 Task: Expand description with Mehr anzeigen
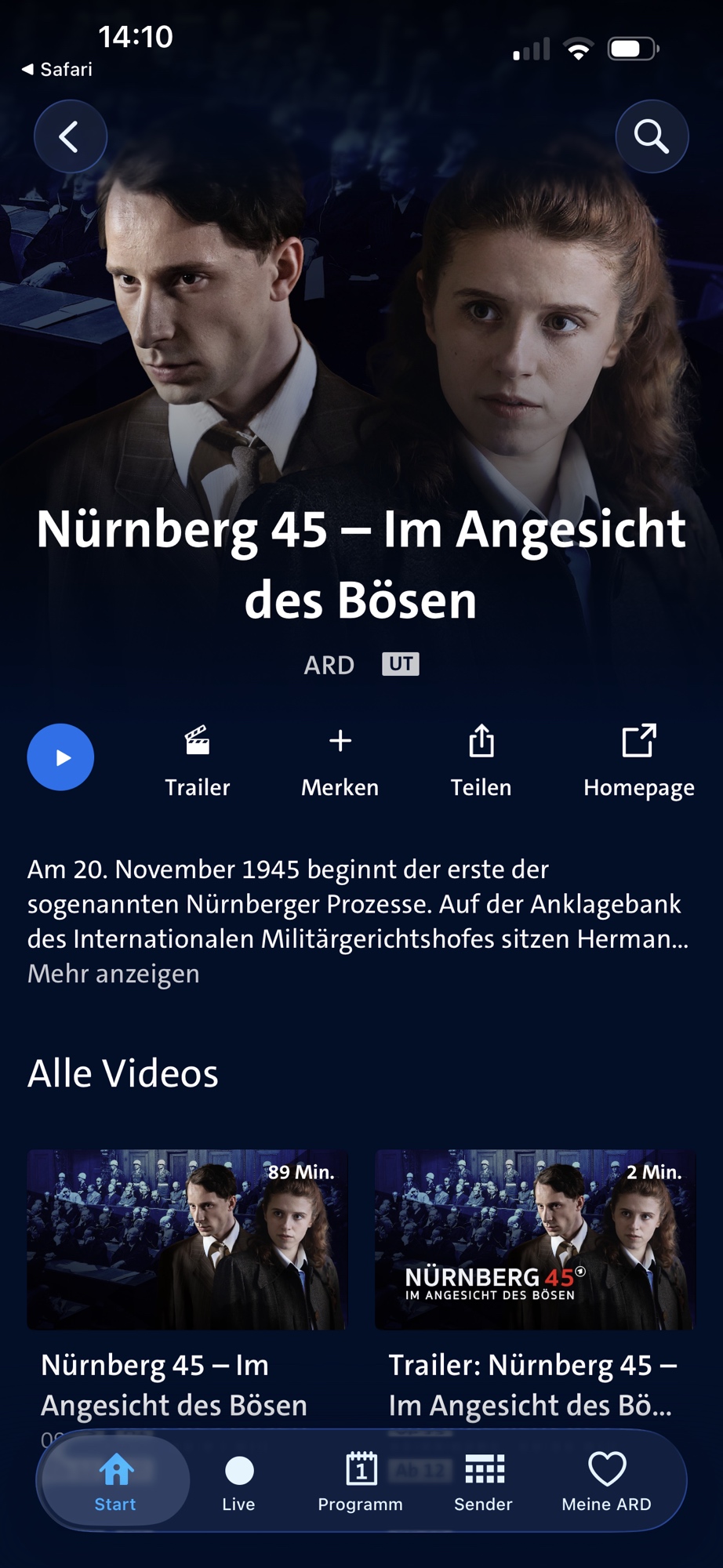click(x=114, y=974)
